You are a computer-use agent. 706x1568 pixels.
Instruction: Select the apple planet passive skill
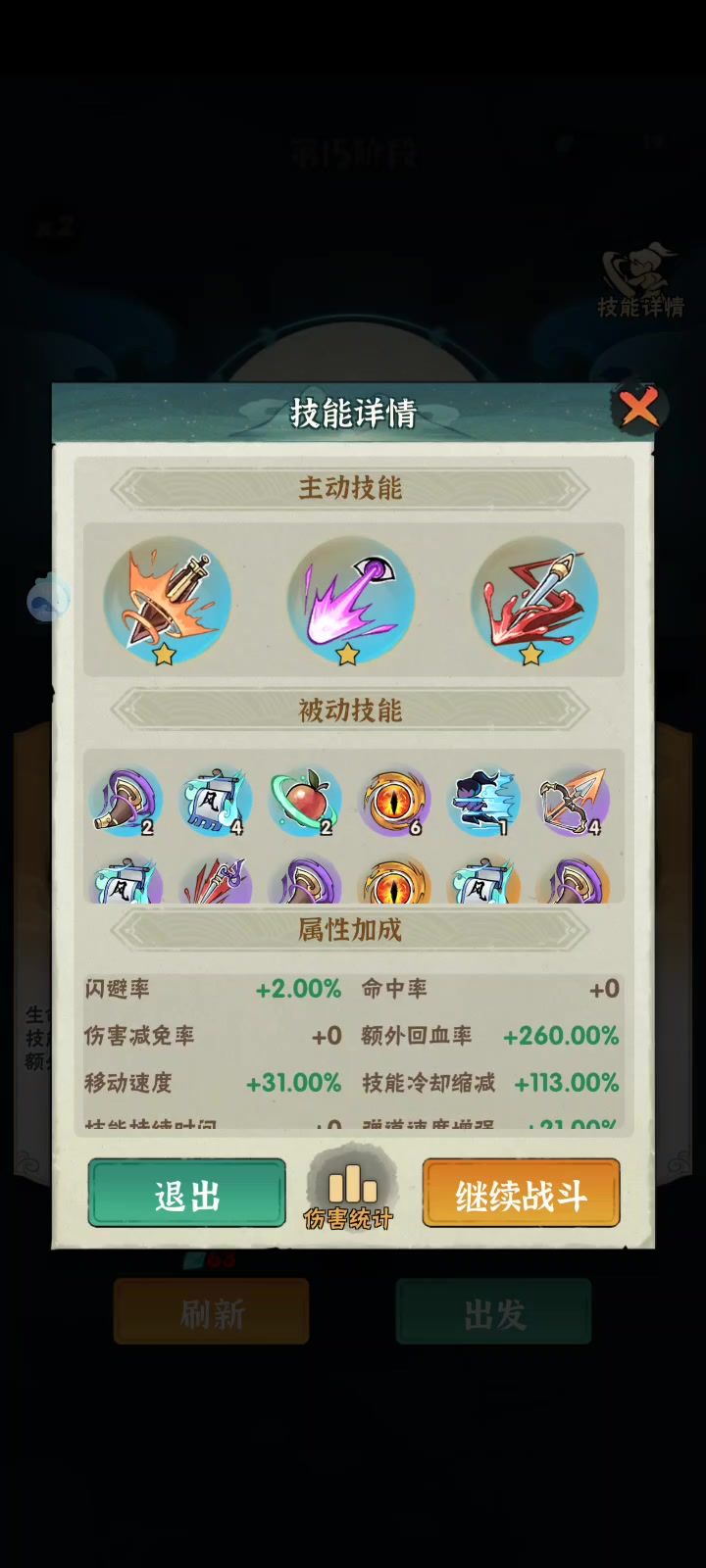[x=305, y=801]
